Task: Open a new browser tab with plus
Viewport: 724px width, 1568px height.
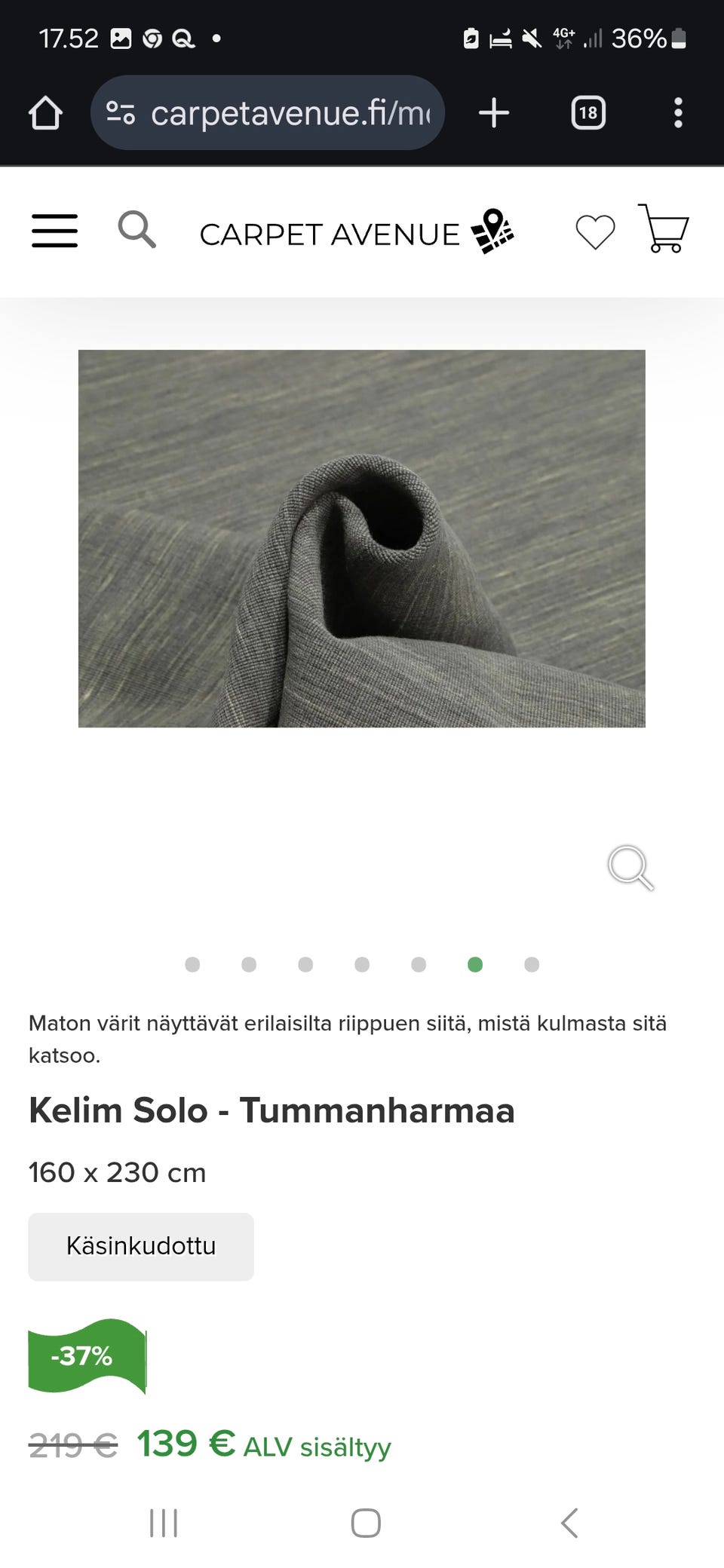Action: [495, 113]
